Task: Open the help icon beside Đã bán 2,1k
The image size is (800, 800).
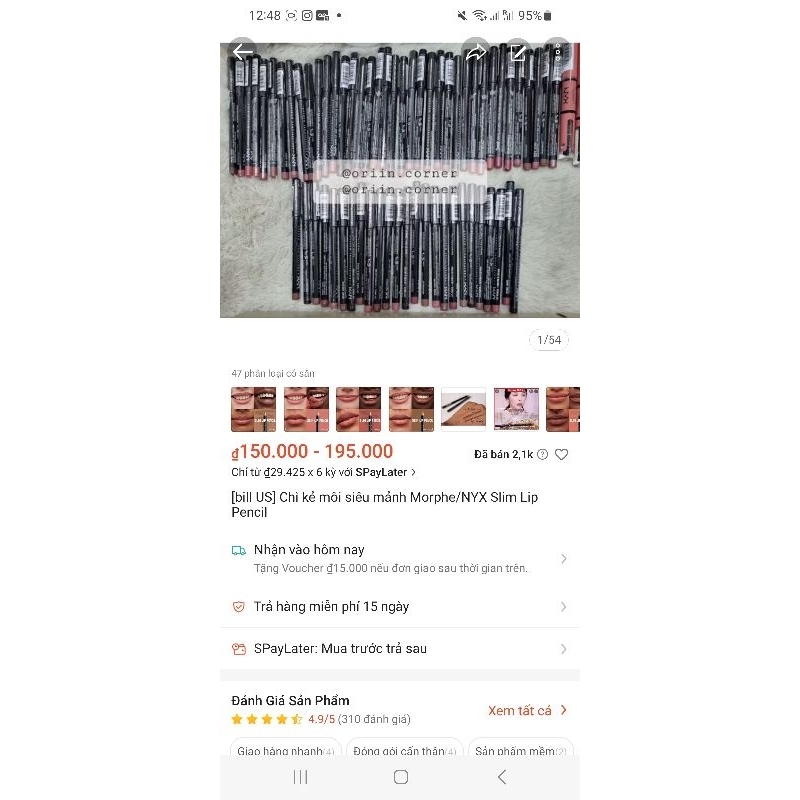Action: 543,454
